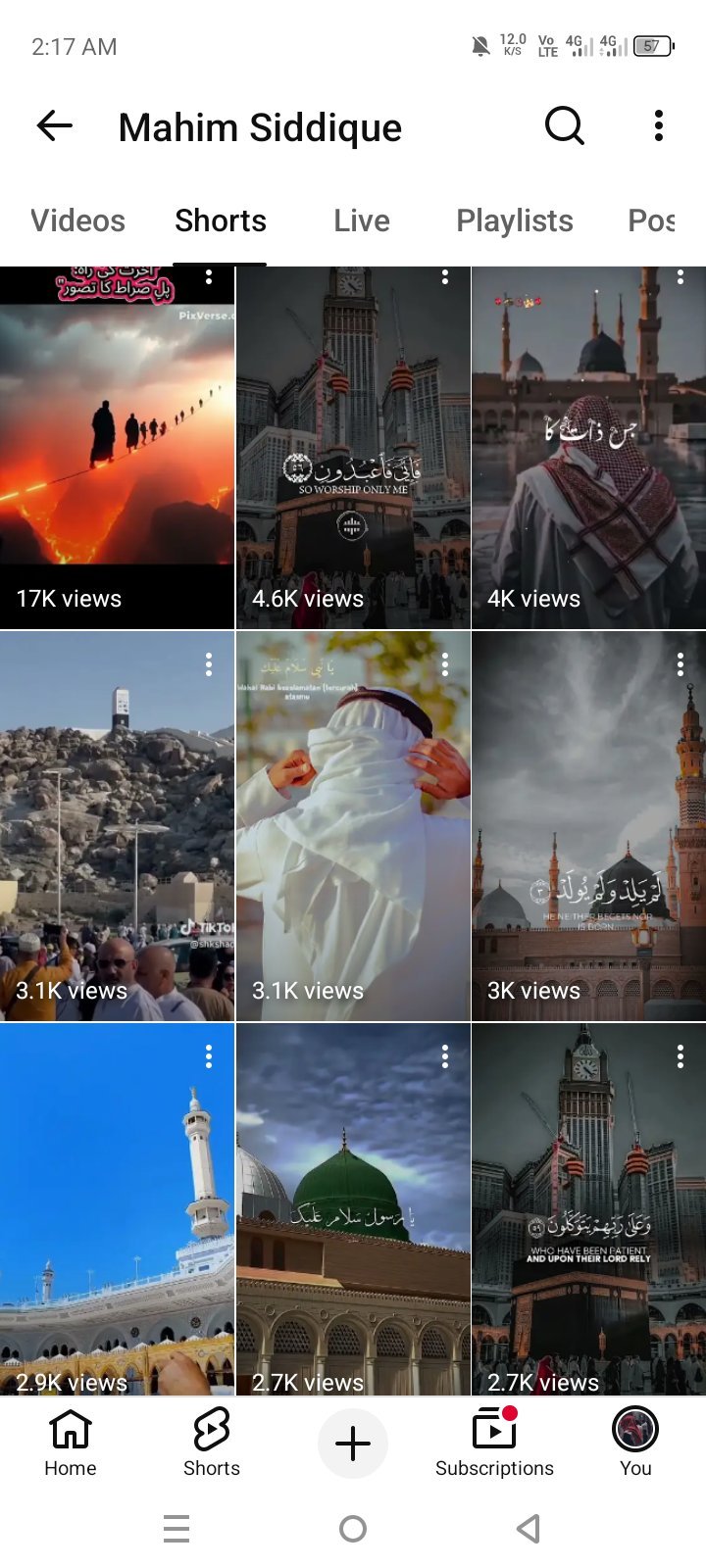Switch to the Playlists tab
Screen dimensions: 706x1568
[x=515, y=220]
